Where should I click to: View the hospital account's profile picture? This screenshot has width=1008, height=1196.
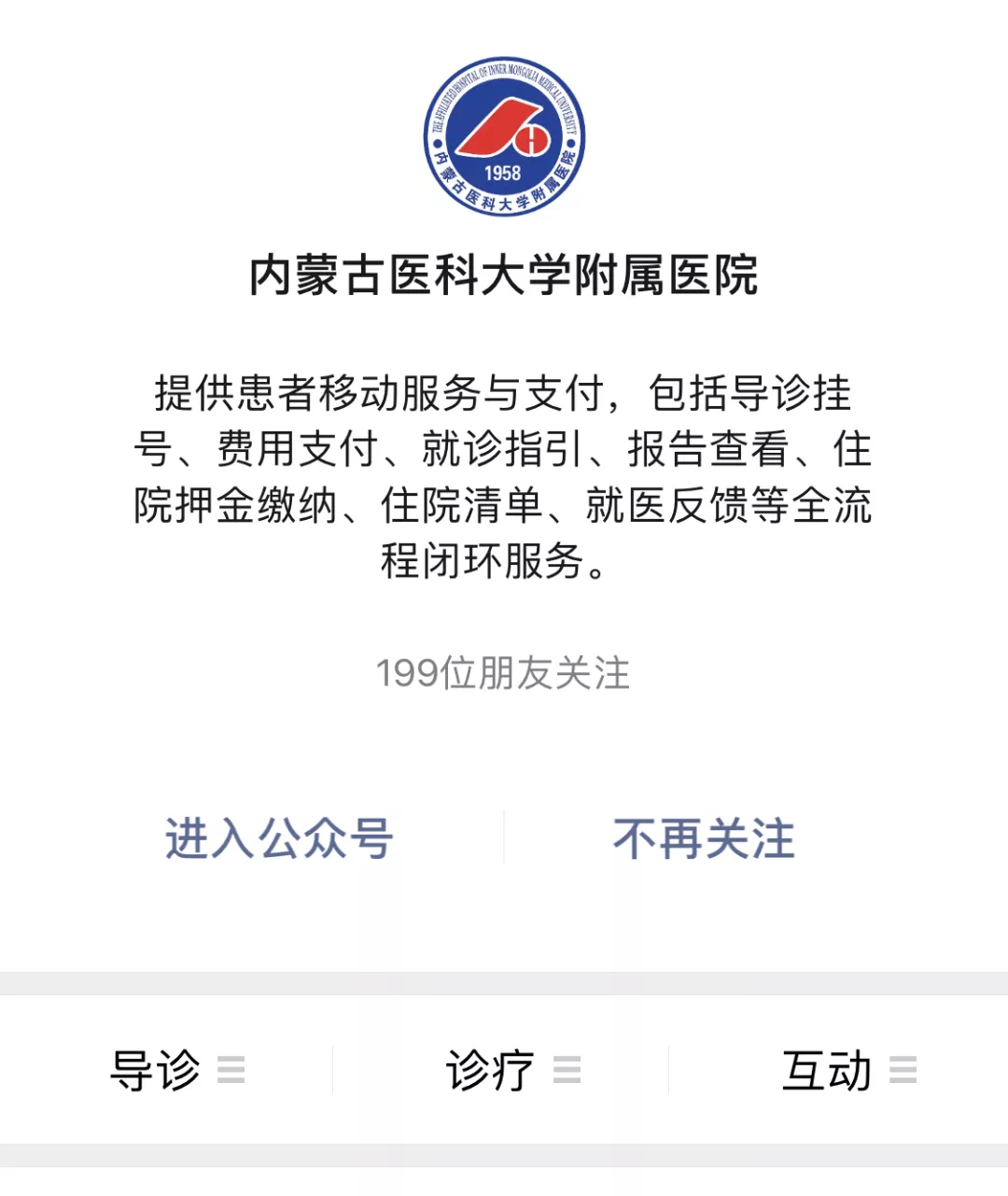coord(504,135)
